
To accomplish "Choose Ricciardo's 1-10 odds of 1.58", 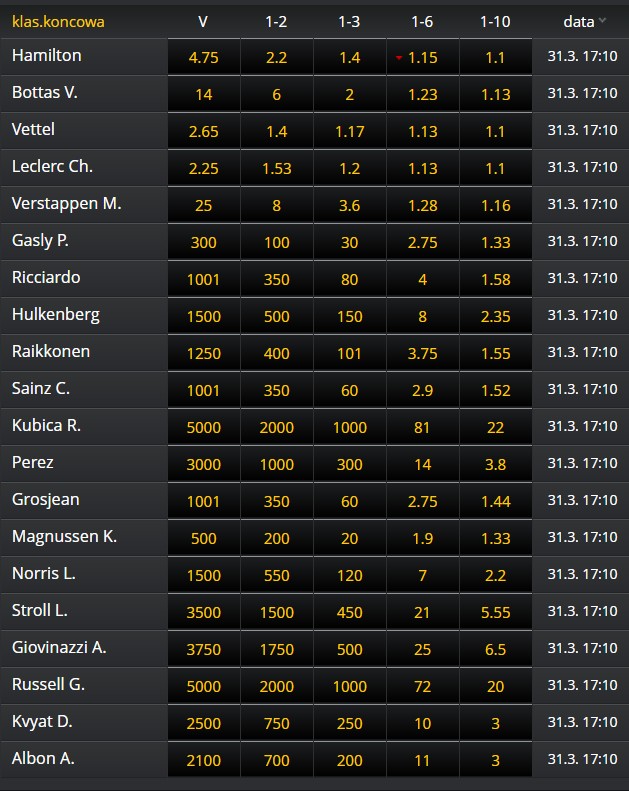I will tap(495, 280).
